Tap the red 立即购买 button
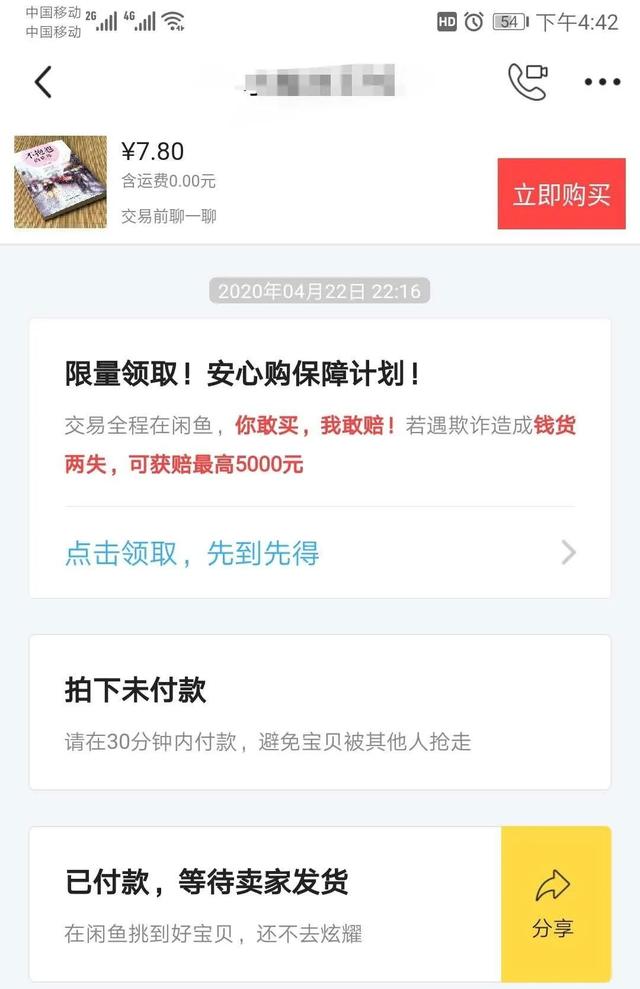This screenshot has width=640, height=989. (561, 194)
